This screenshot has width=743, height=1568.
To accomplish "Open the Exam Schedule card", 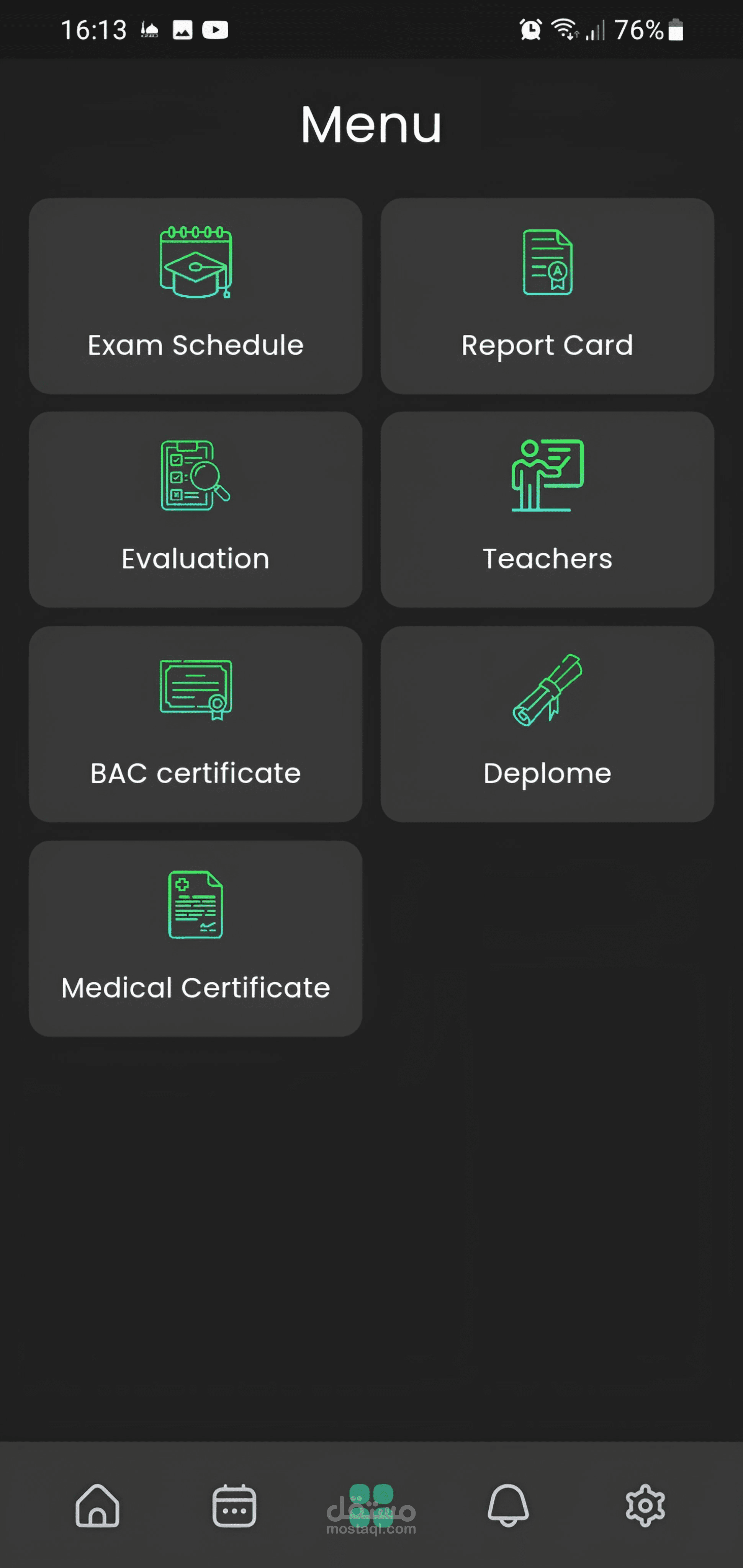I will tap(195, 296).
